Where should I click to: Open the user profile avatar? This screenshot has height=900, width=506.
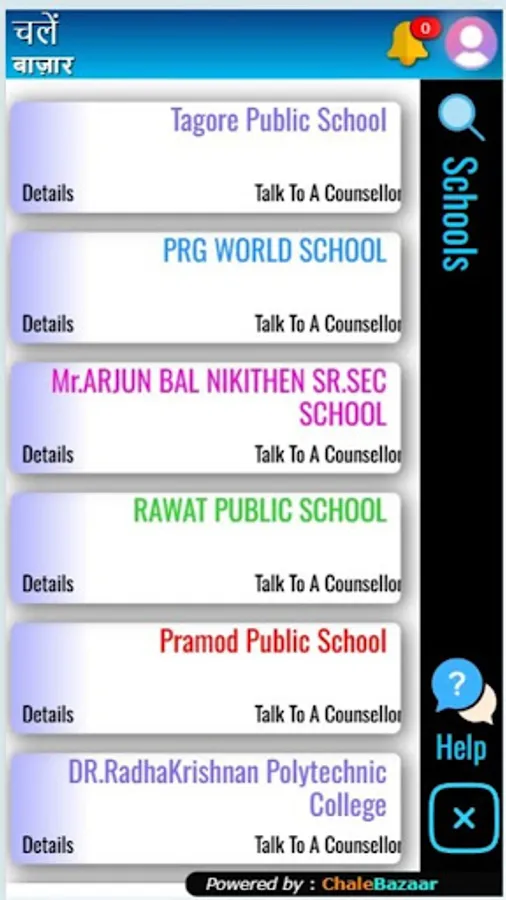click(471, 44)
